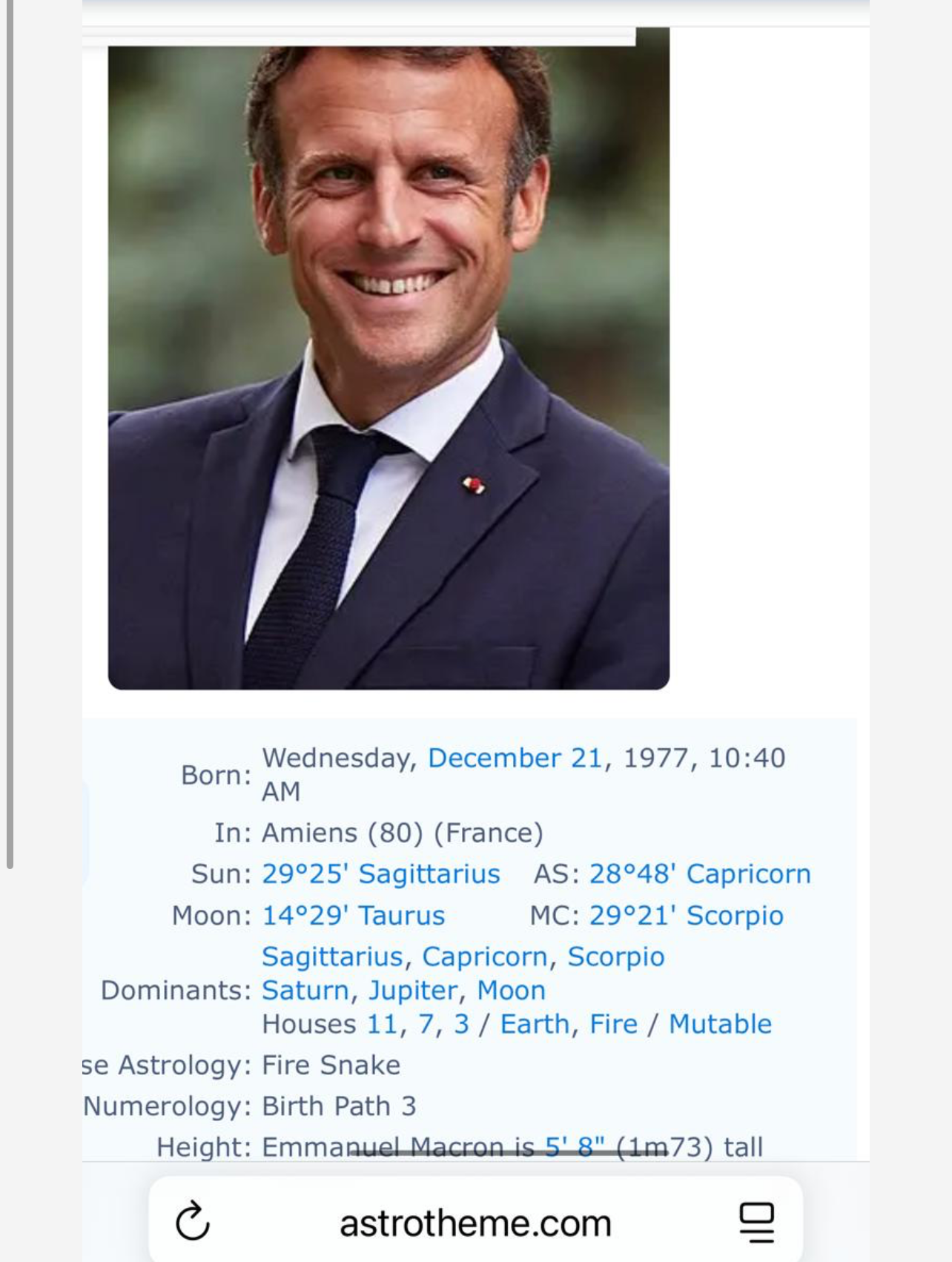Open the Earth element link

pyautogui.click(x=535, y=1023)
